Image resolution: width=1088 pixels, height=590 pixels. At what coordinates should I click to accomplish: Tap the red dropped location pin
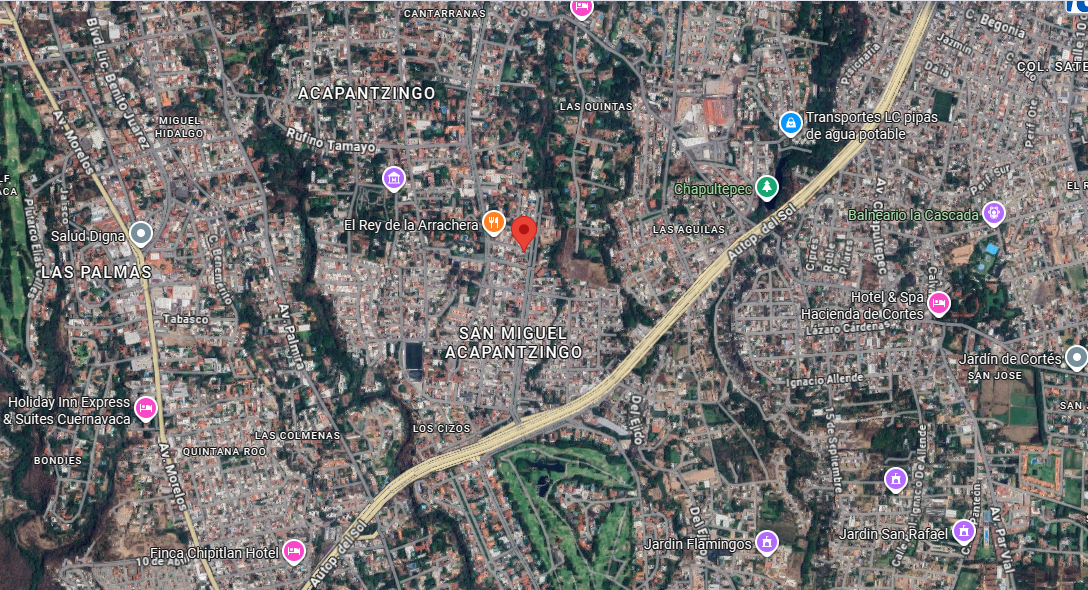[524, 231]
